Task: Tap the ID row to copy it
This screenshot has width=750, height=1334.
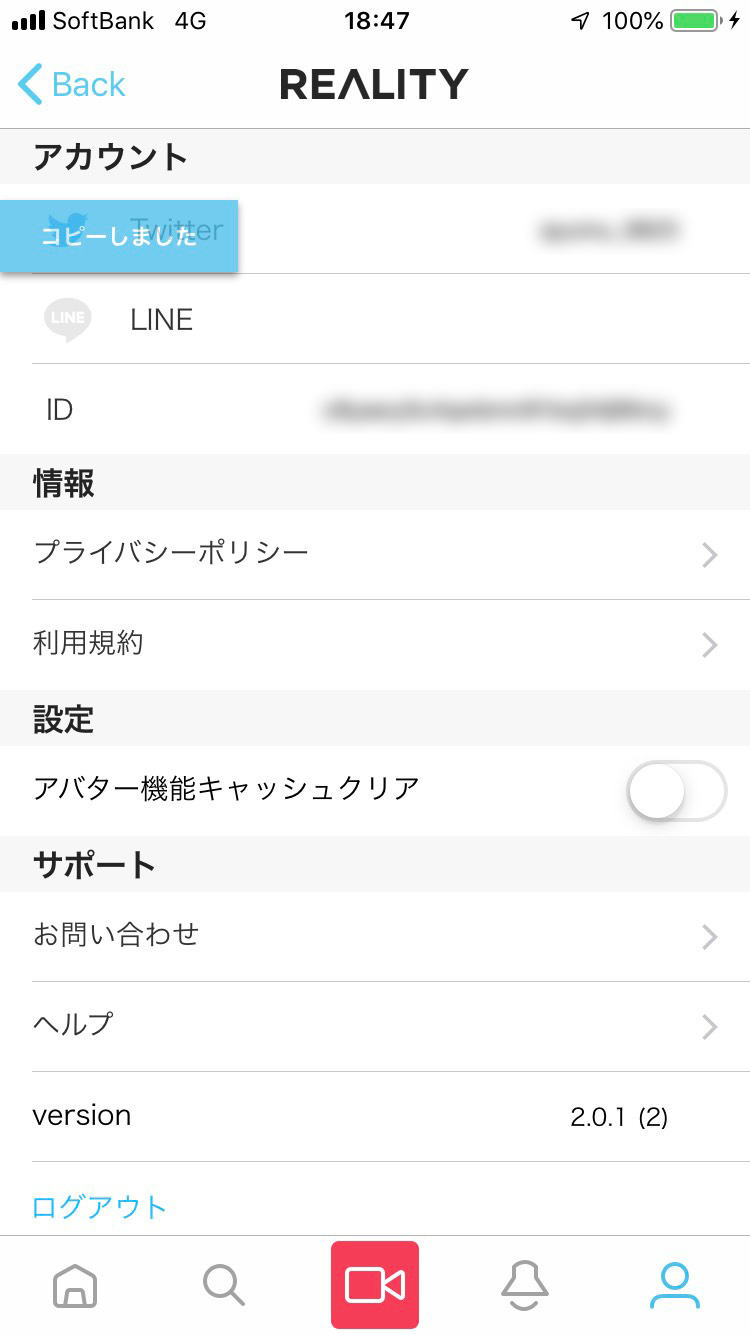Action: pyautogui.click(x=375, y=409)
